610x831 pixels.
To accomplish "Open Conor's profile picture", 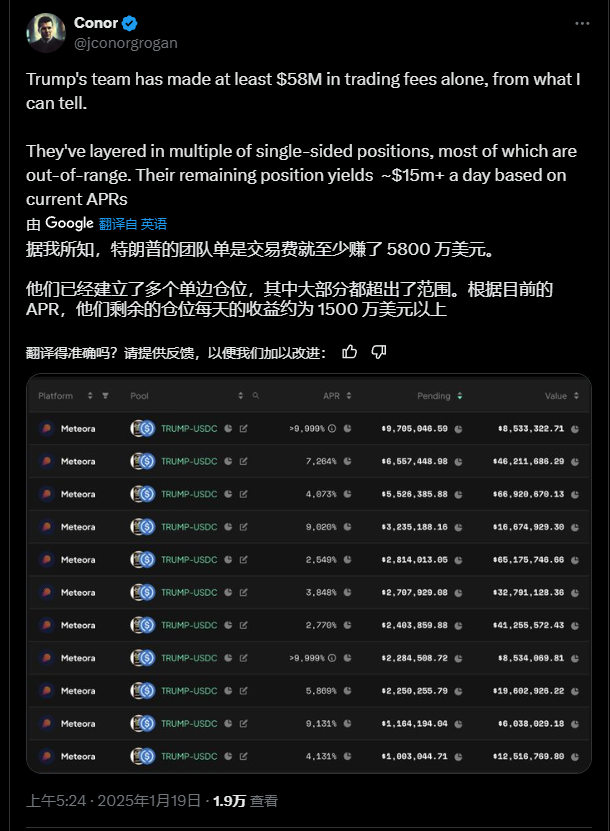I will (46, 33).
